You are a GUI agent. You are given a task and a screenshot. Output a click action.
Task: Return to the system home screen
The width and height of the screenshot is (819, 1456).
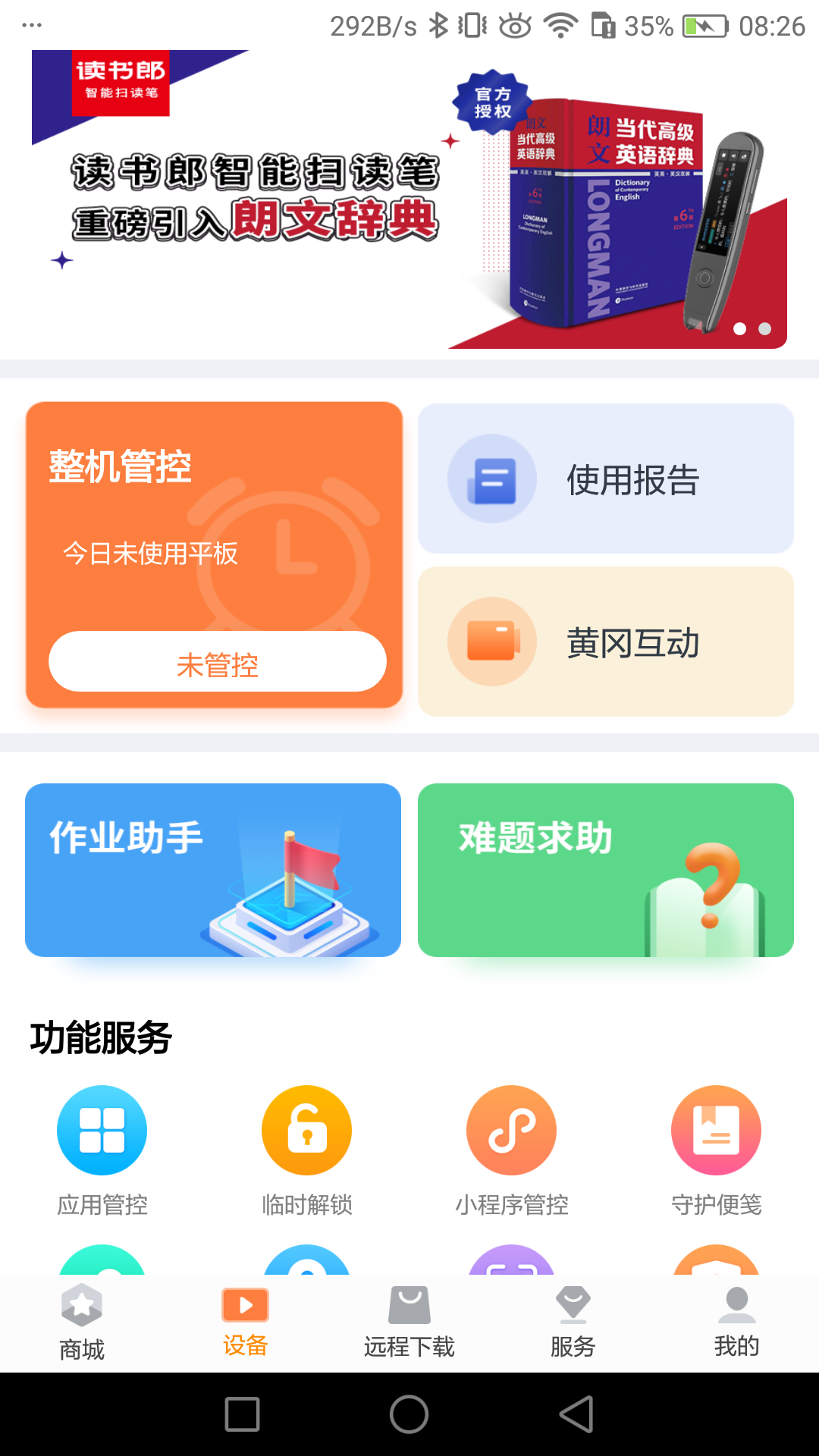[x=409, y=1414]
